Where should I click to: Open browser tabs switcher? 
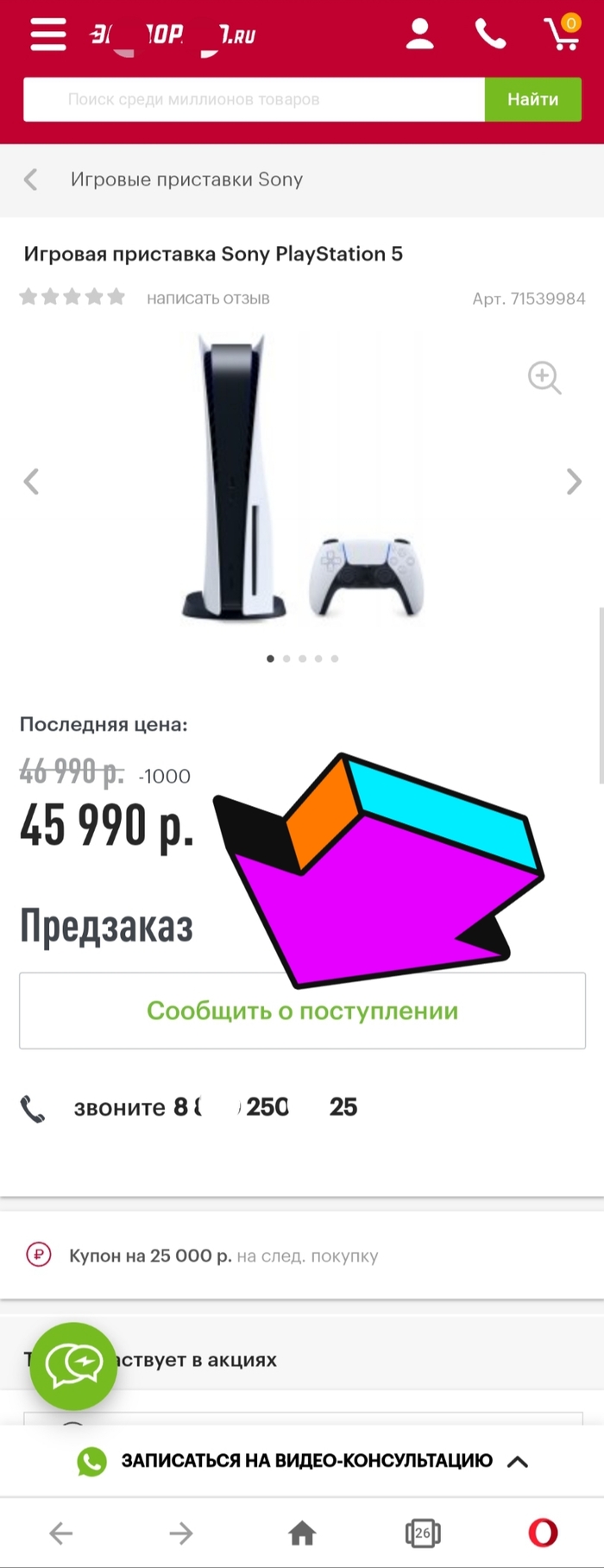coord(423,1533)
